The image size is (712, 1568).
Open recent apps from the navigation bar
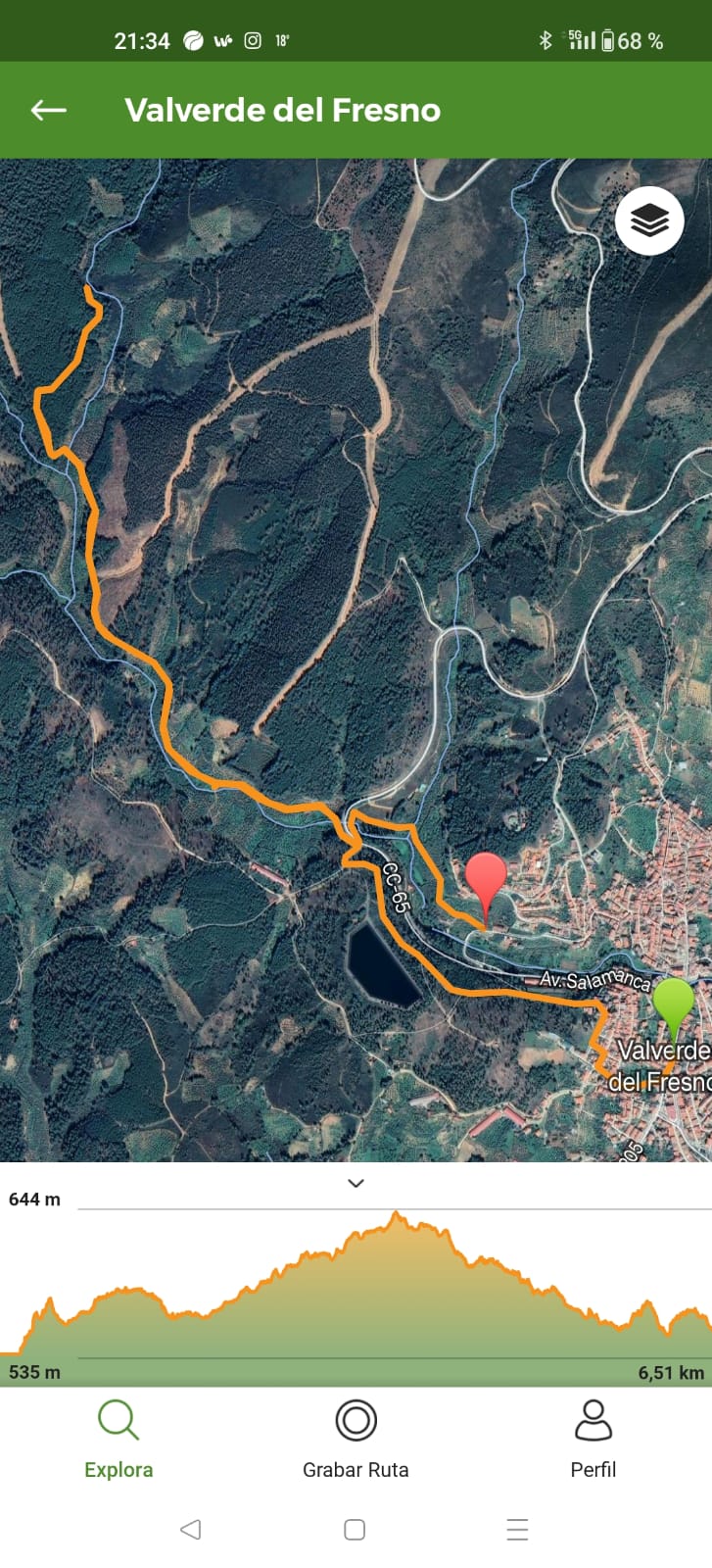coord(518,1529)
